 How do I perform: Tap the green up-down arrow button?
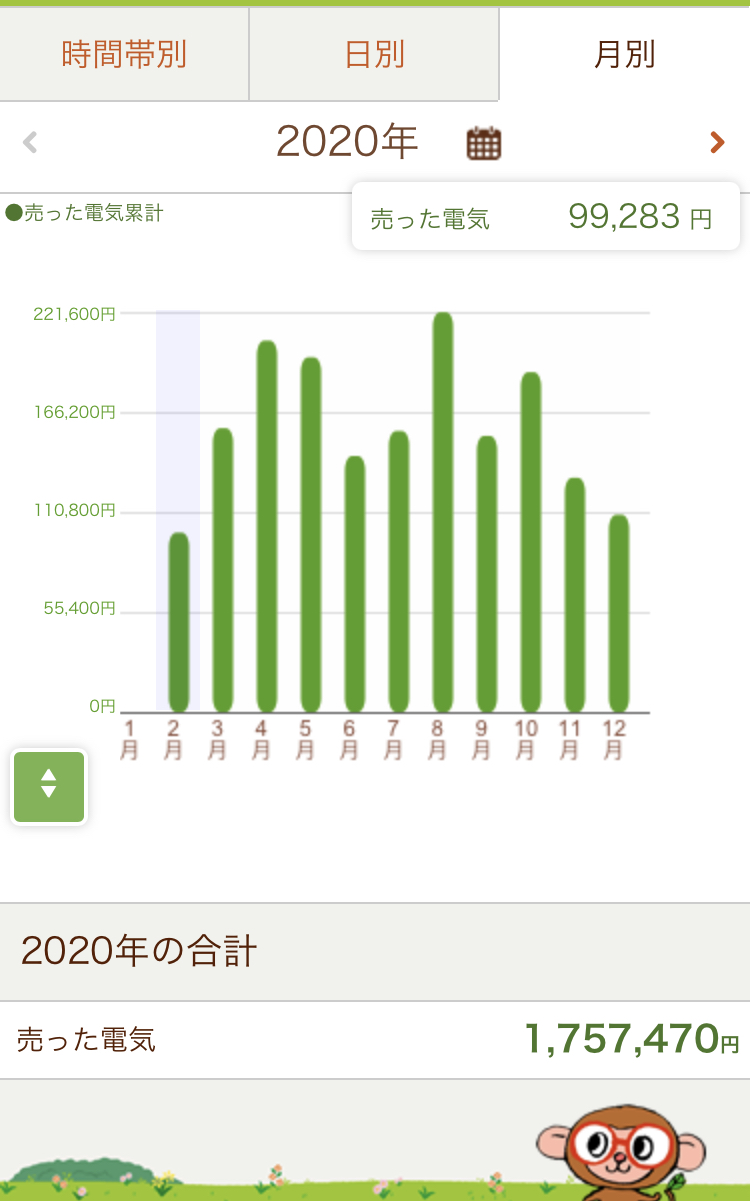click(x=49, y=787)
